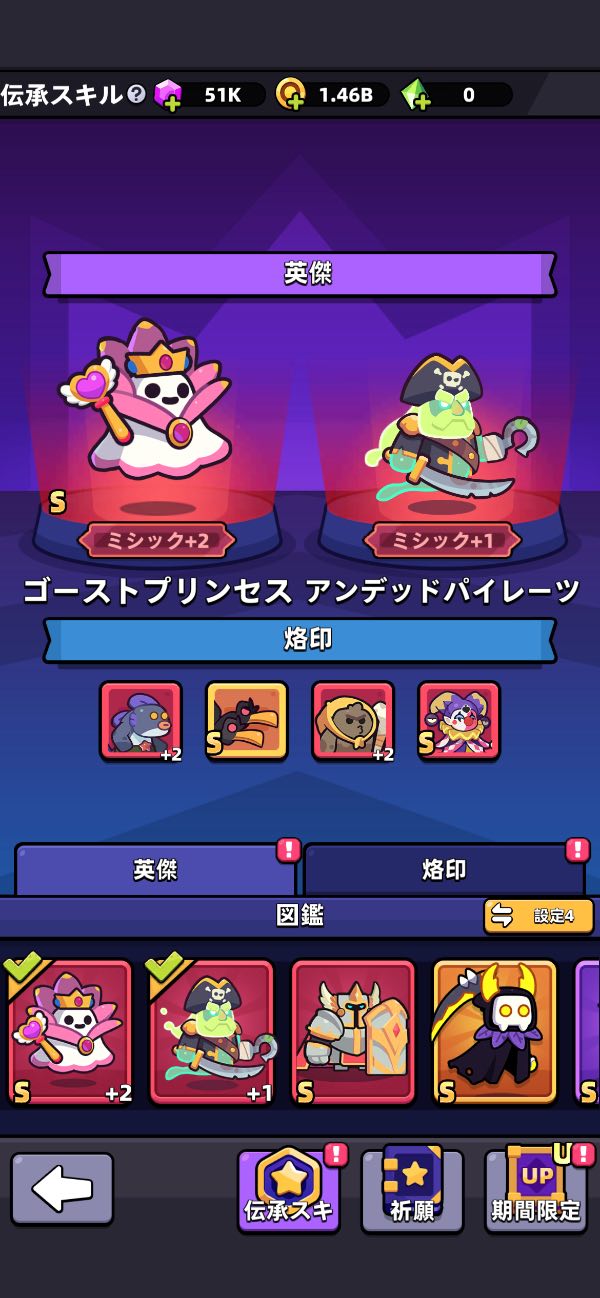Viewport: 600px width, 1298px height.
Task: Open the clown jester 烙印 slot
Action: [x=459, y=720]
